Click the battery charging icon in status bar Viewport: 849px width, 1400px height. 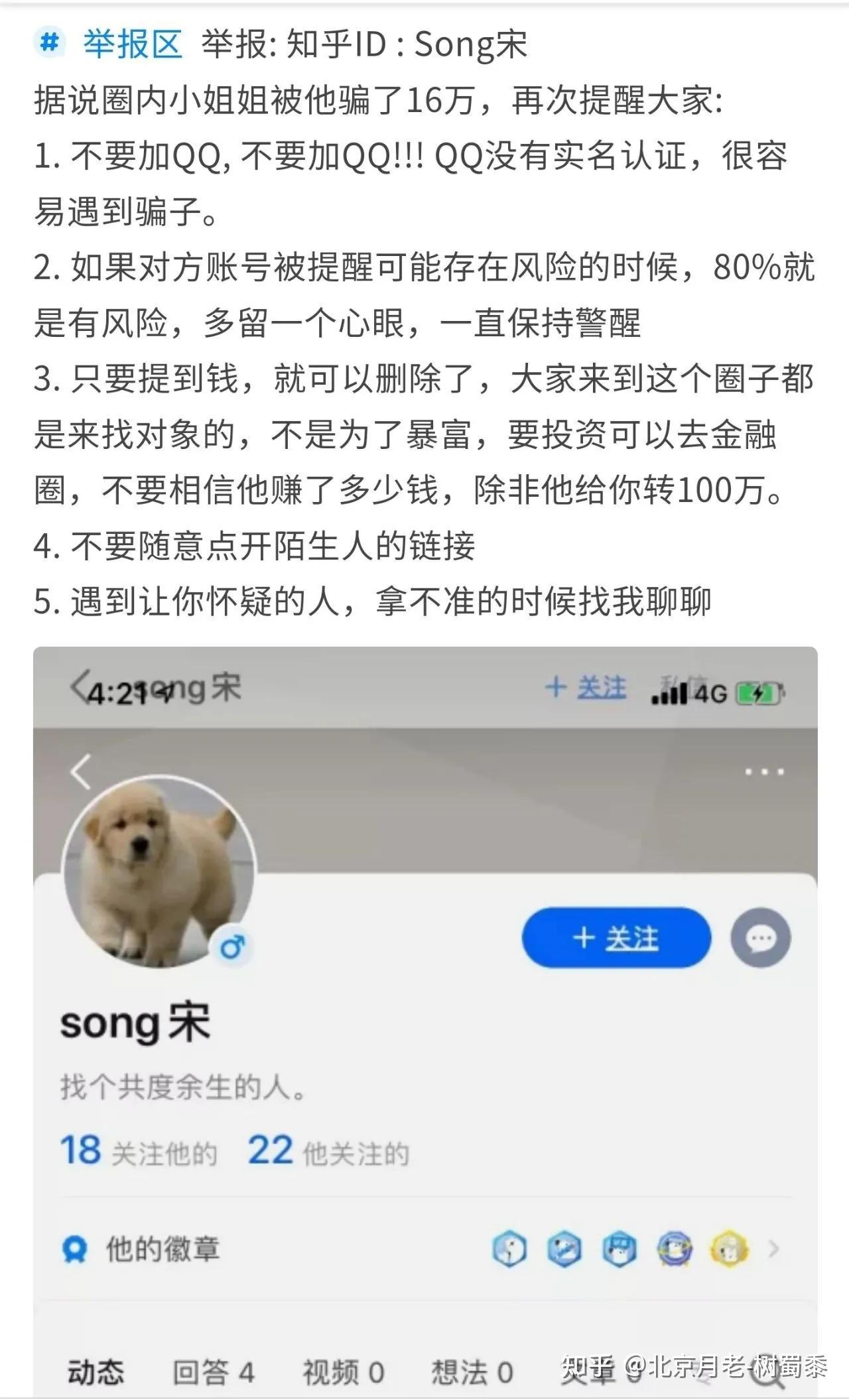758,690
